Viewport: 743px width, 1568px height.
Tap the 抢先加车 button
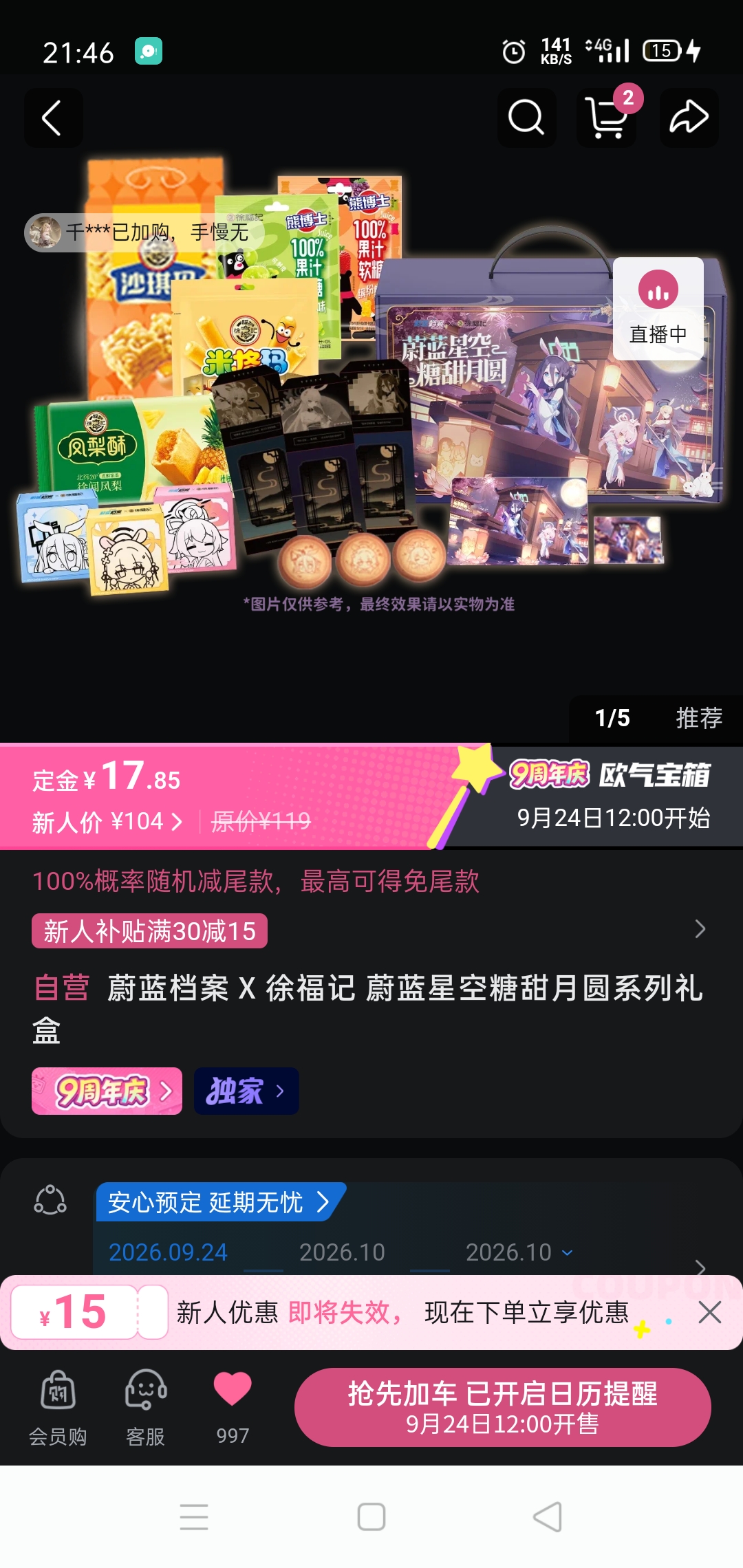(503, 1407)
